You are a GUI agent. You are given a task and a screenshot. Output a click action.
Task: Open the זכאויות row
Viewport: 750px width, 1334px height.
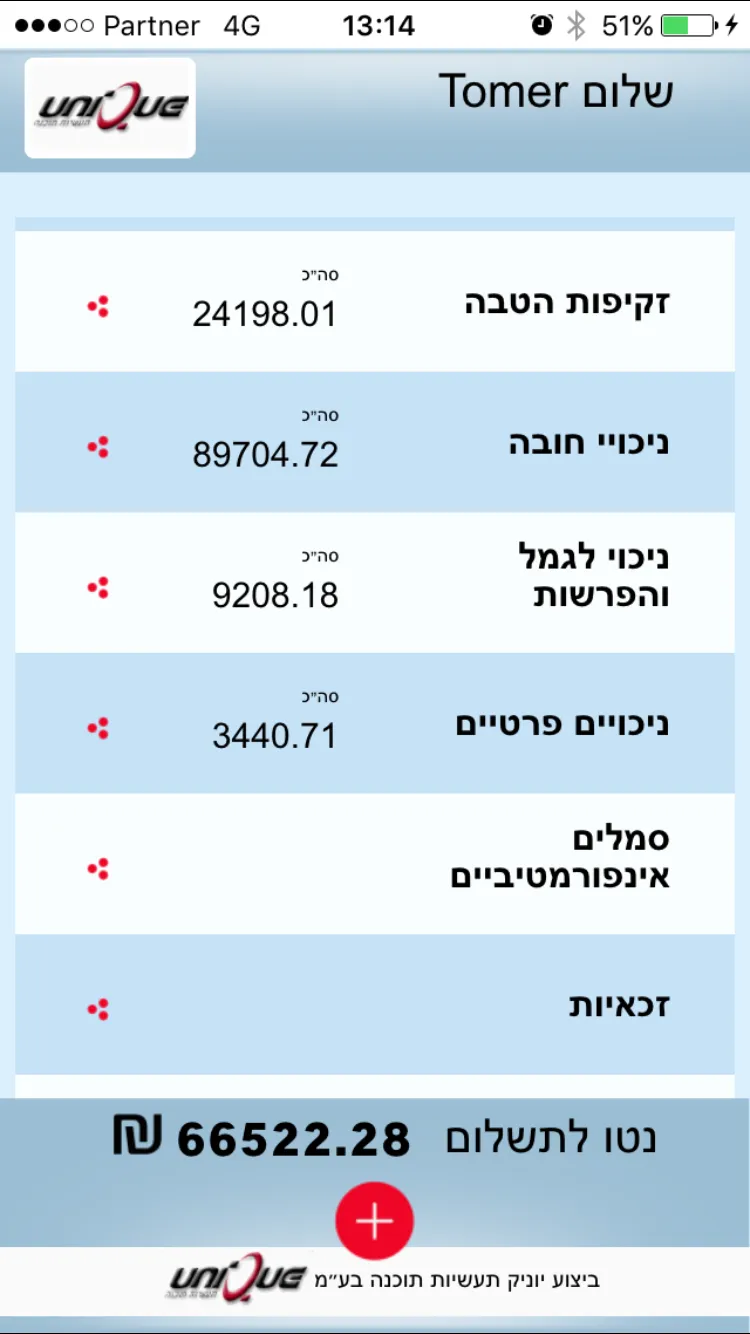click(375, 1005)
